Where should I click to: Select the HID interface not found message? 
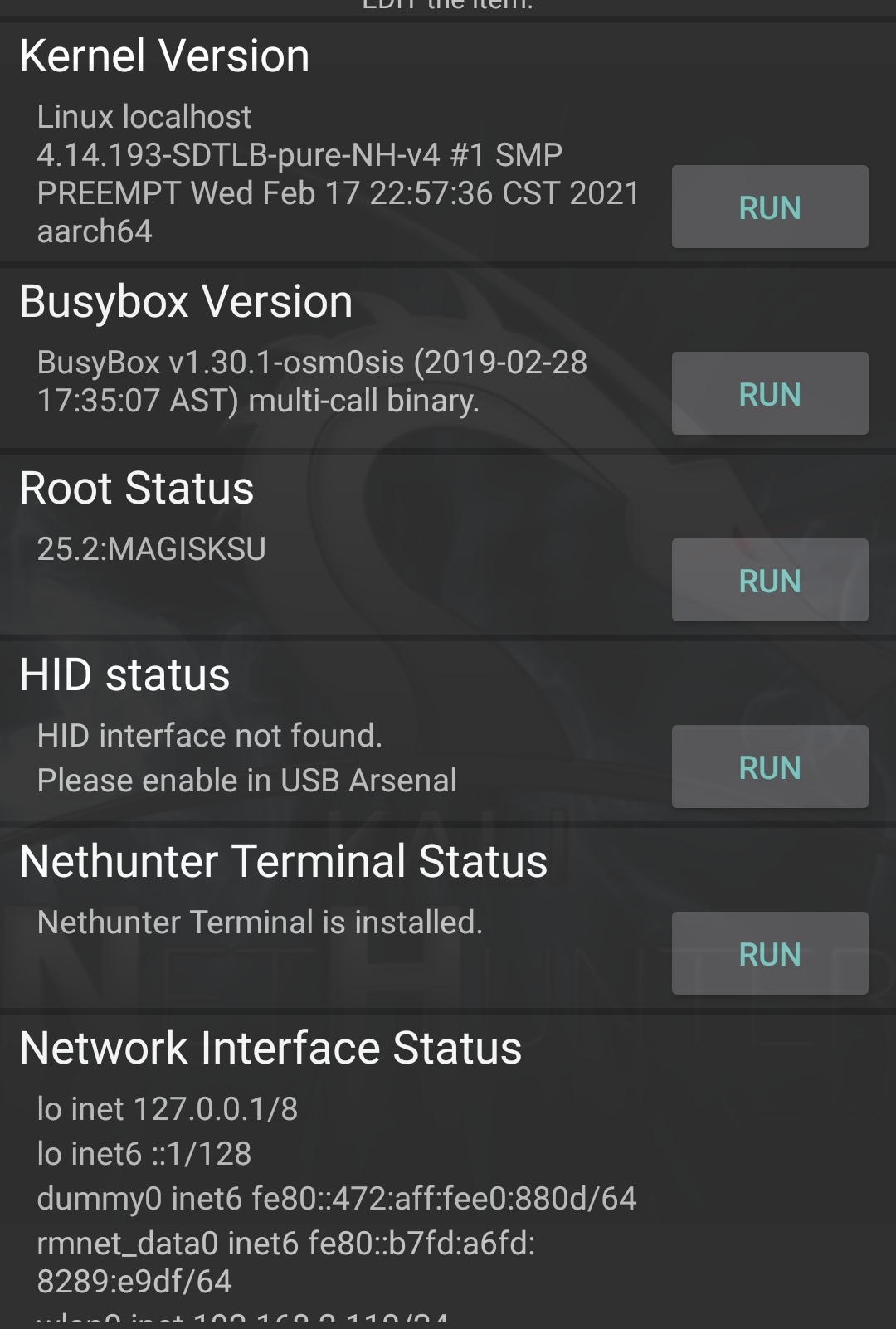coord(246,757)
